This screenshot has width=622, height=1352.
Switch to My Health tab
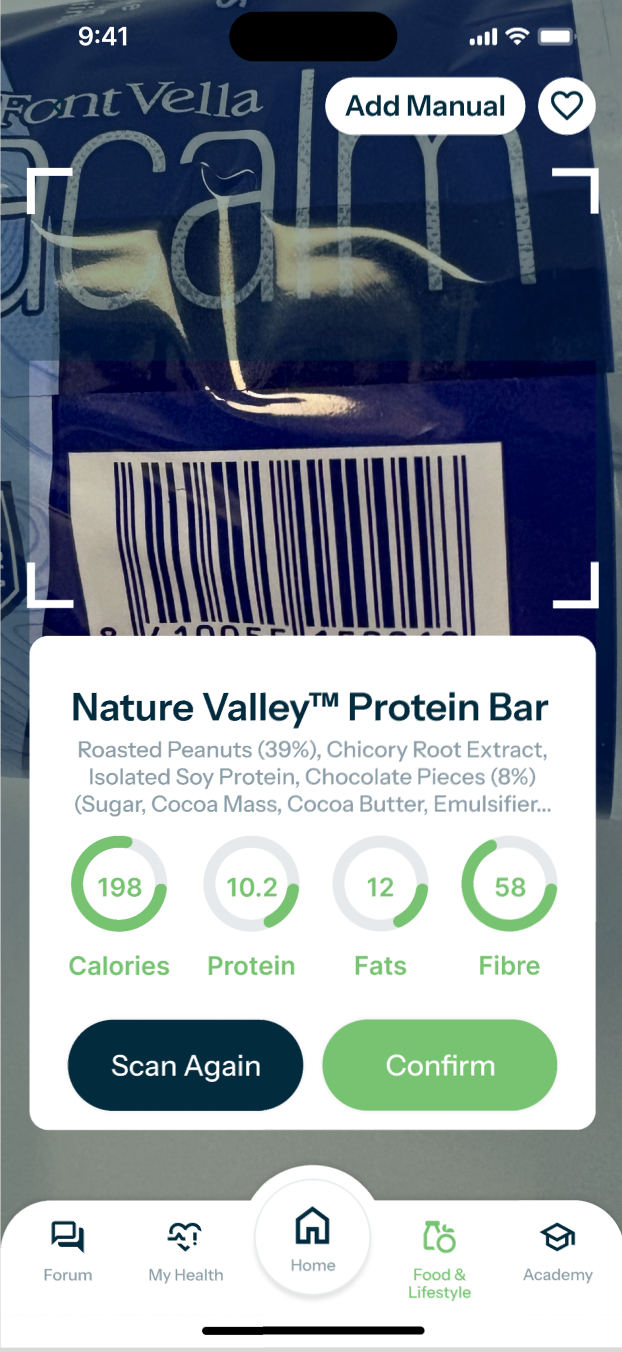186,1251
